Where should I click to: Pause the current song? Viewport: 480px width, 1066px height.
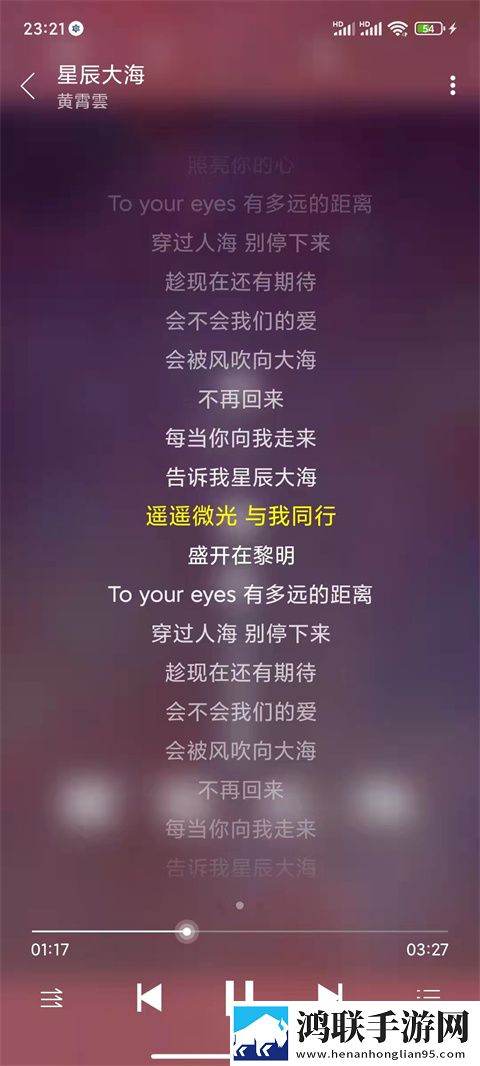click(240, 998)
